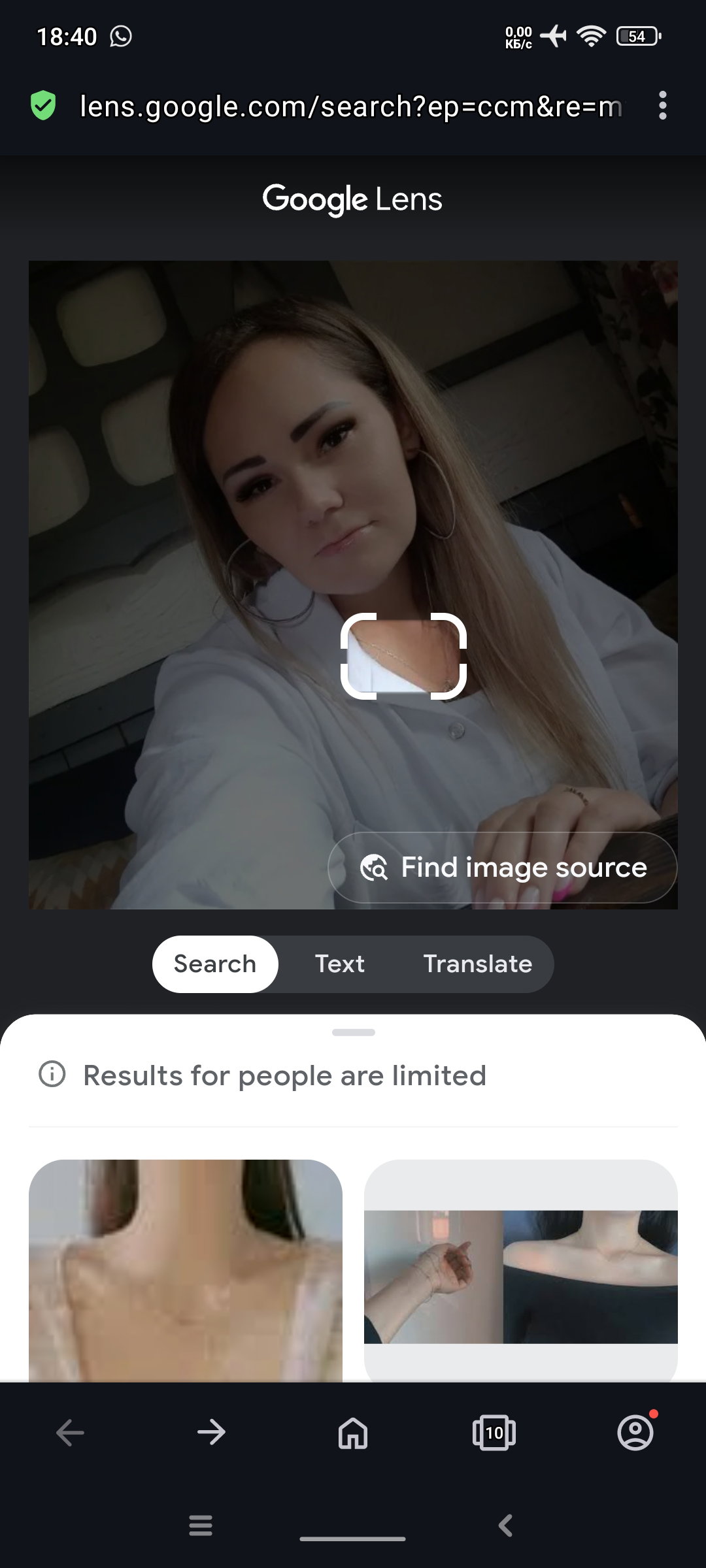Open the neckline result with beige top
This screenshot has width=706, height=1568.
[186, 1271]
